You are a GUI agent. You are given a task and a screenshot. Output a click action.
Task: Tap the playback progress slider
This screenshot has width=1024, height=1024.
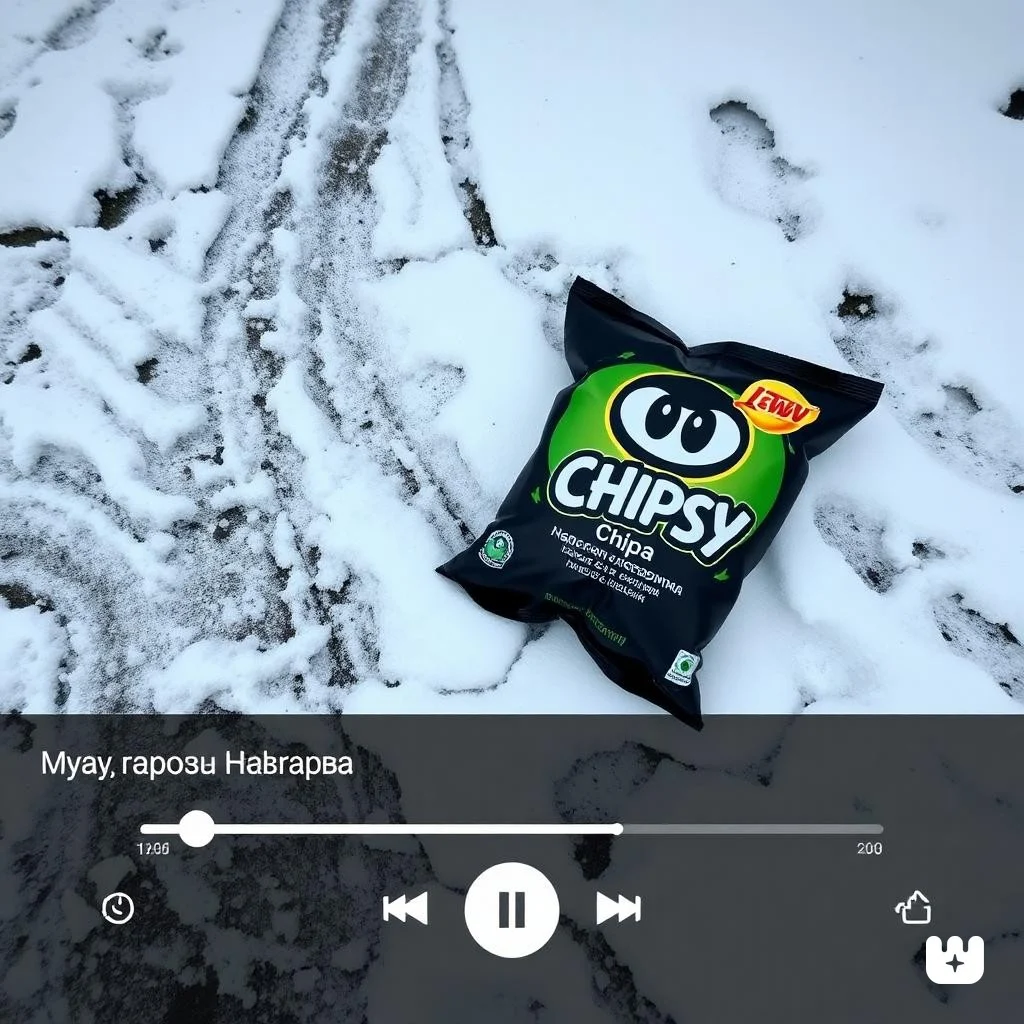pyautogui.click(x=511, y=829)
